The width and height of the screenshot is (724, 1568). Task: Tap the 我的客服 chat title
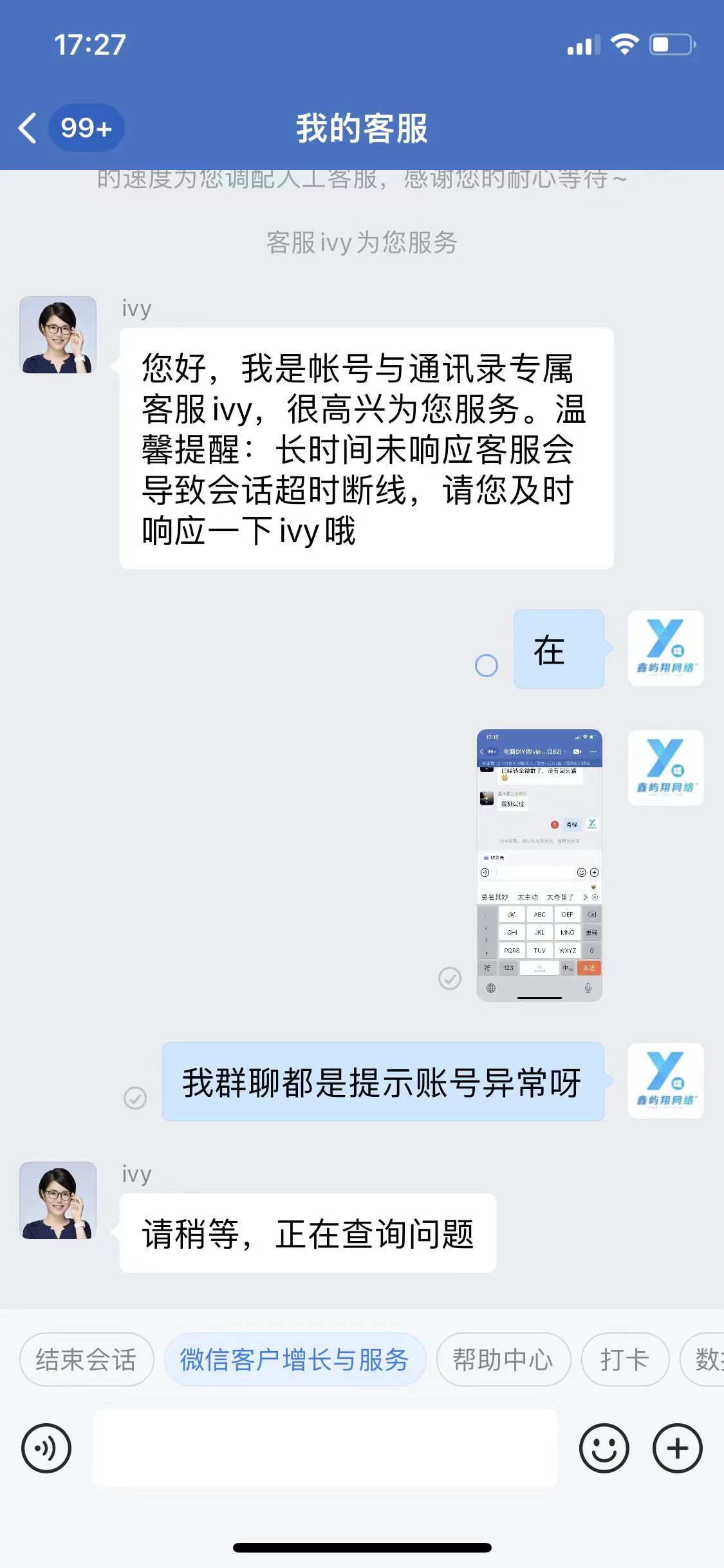[362, 127]
